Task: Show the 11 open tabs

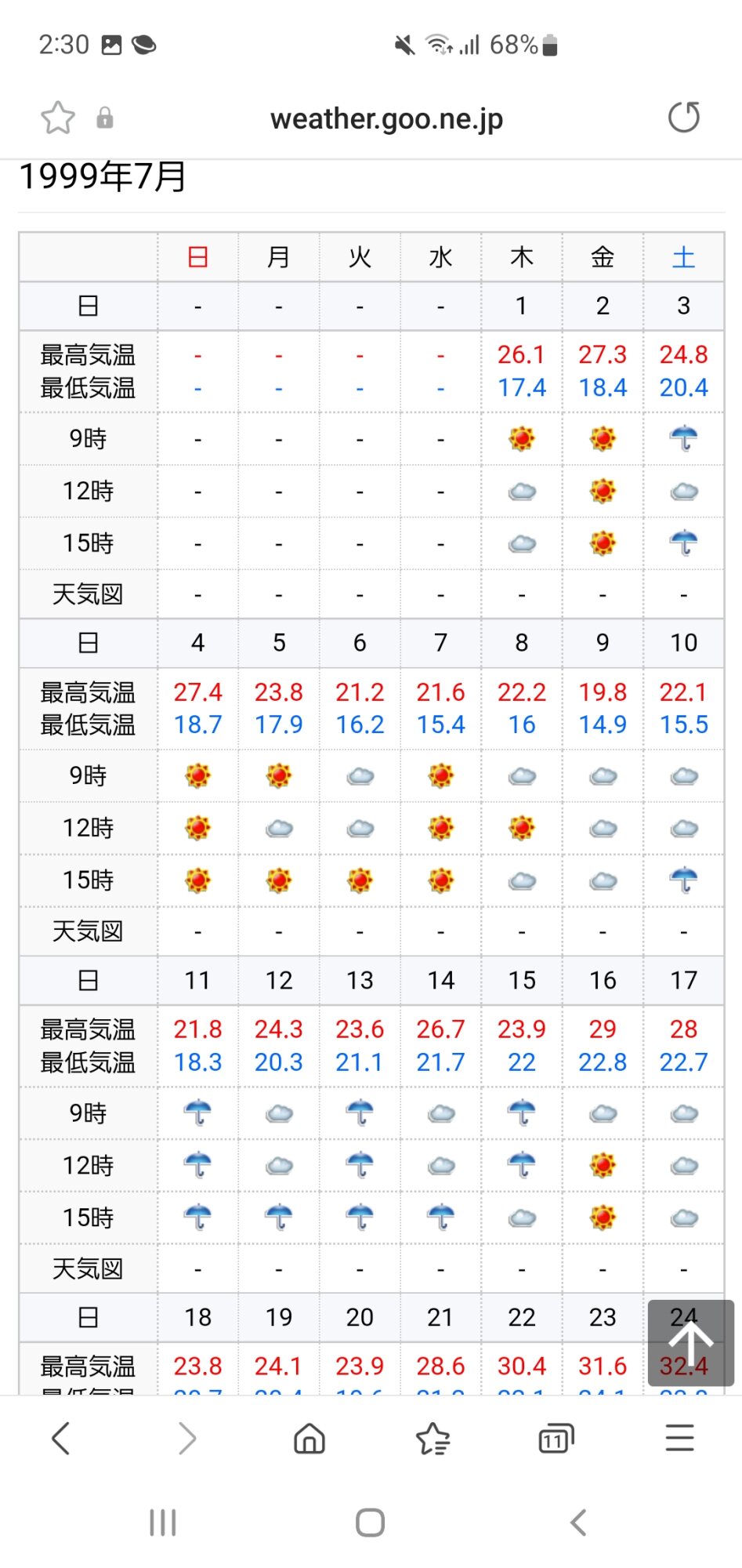Action: tap(556, 1438)
